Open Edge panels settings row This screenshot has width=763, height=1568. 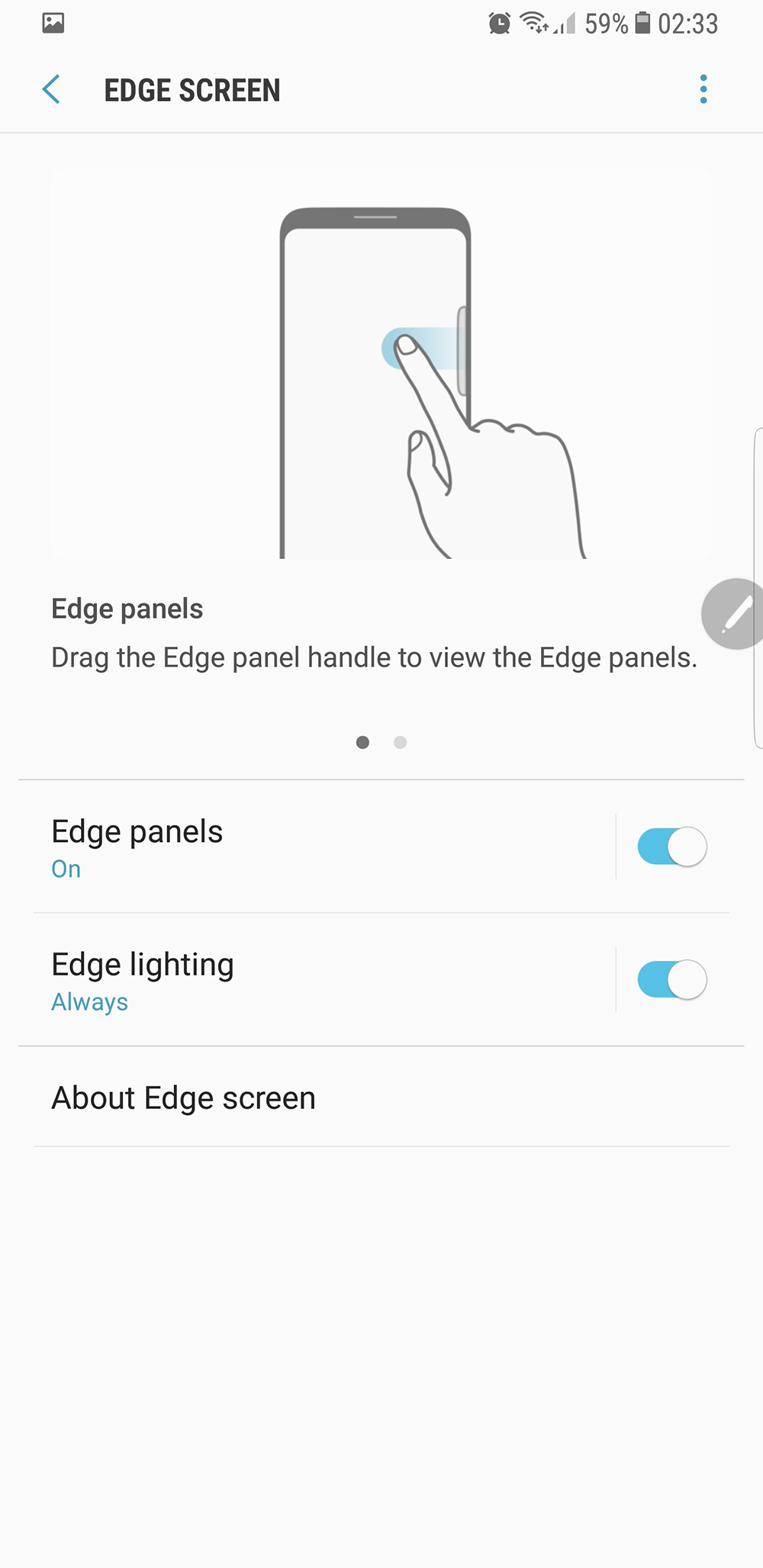(305, 847)
